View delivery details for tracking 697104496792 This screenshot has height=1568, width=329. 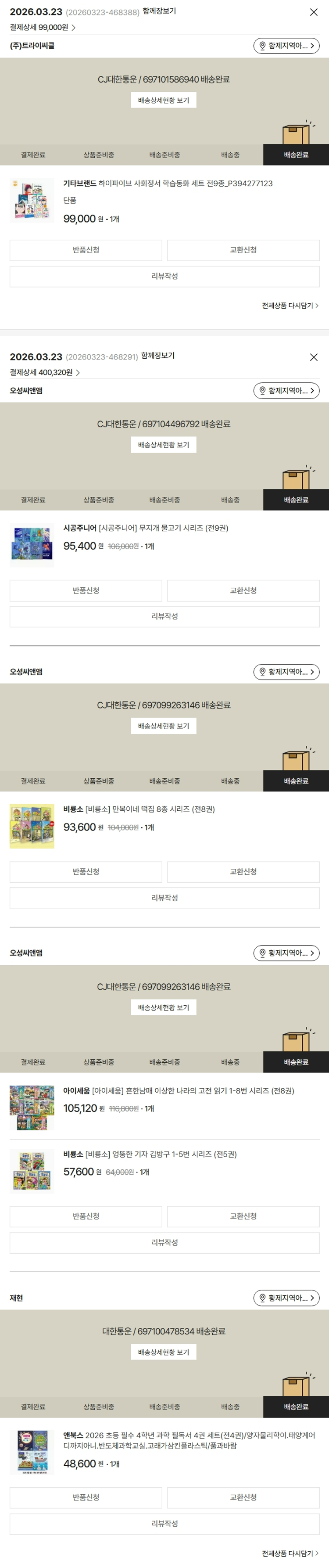pyautogui.click(x=163, y=445)
